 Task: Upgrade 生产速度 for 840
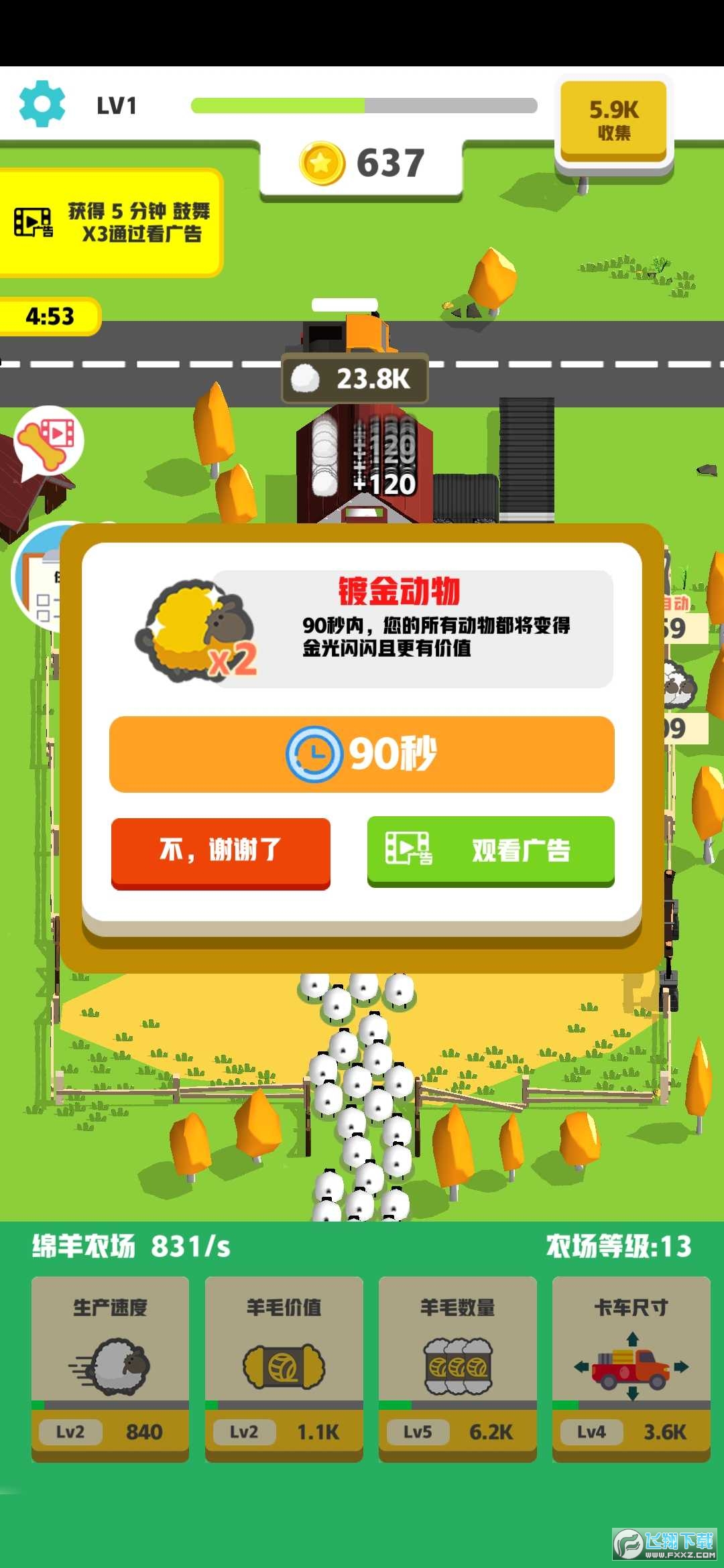click(x=110, y=1368)
